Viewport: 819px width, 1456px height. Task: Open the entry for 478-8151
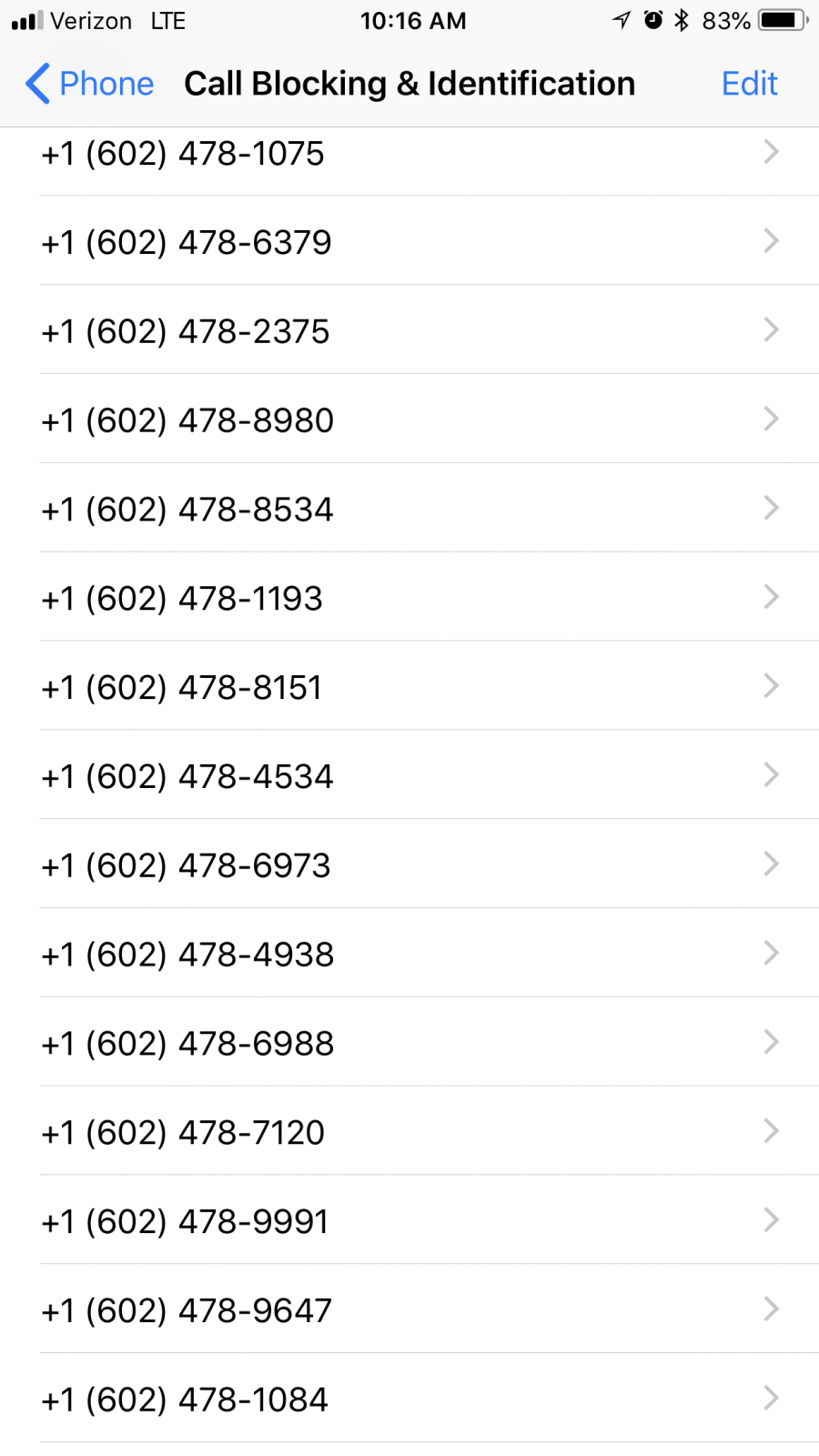[x=409, y=687]
